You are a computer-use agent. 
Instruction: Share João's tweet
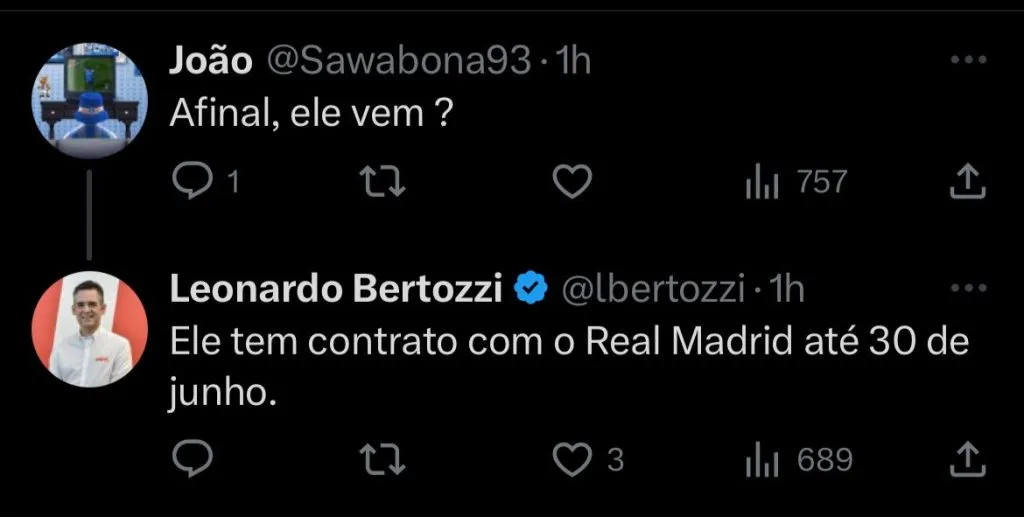(967, 181)
